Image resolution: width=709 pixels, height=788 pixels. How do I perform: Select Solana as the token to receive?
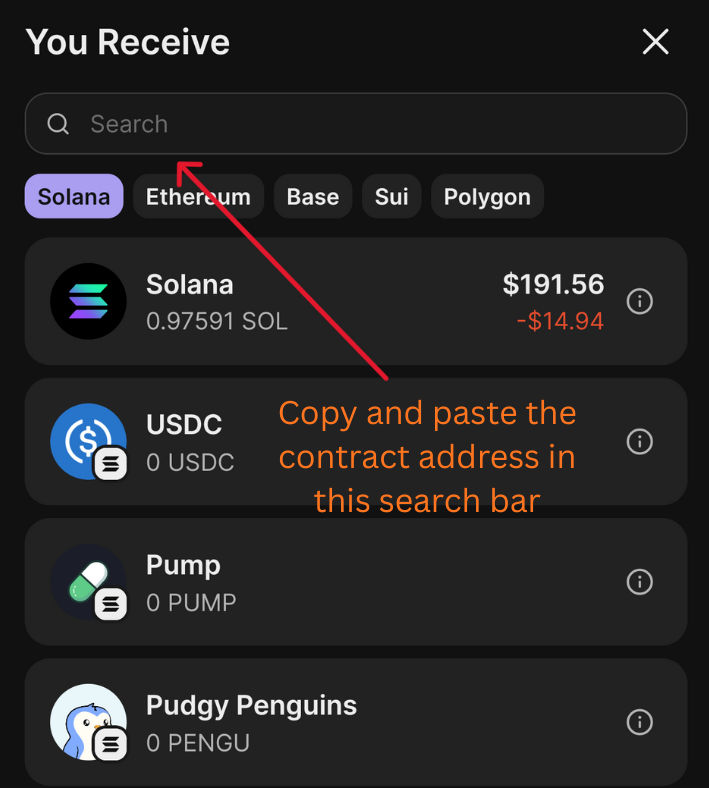click(300, 301)
